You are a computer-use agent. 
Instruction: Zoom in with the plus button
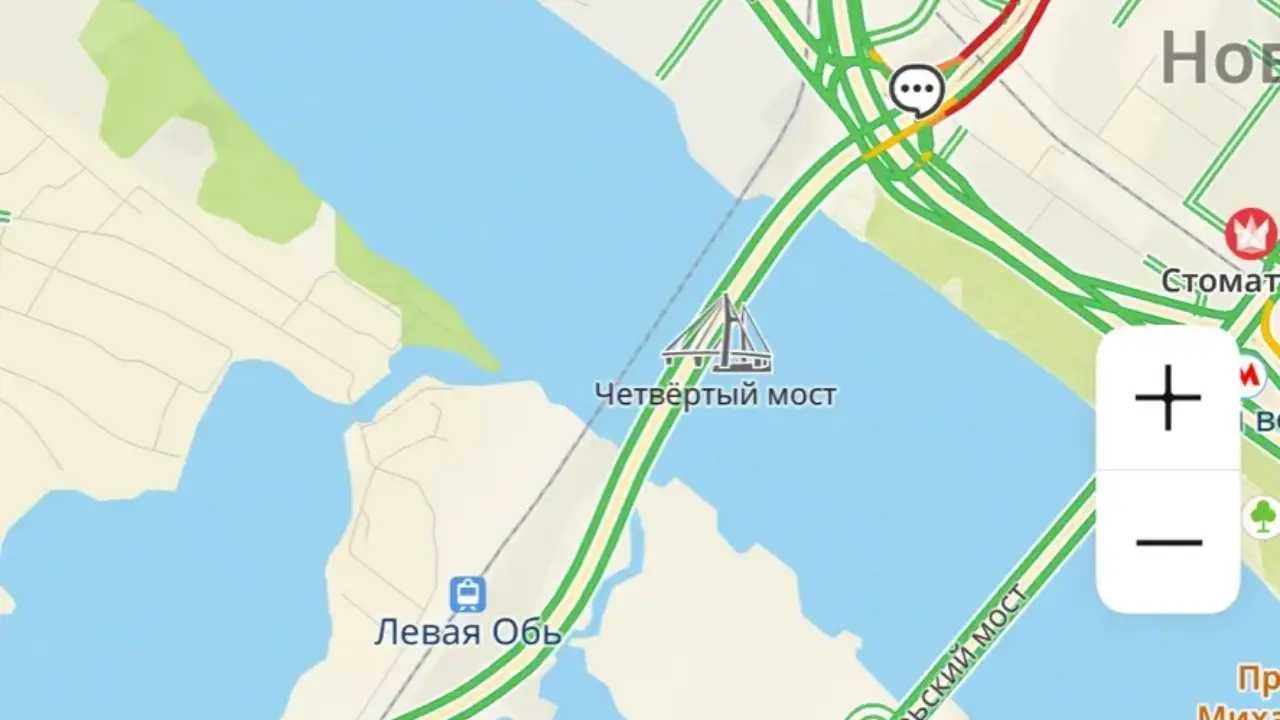pos(1167,398)
